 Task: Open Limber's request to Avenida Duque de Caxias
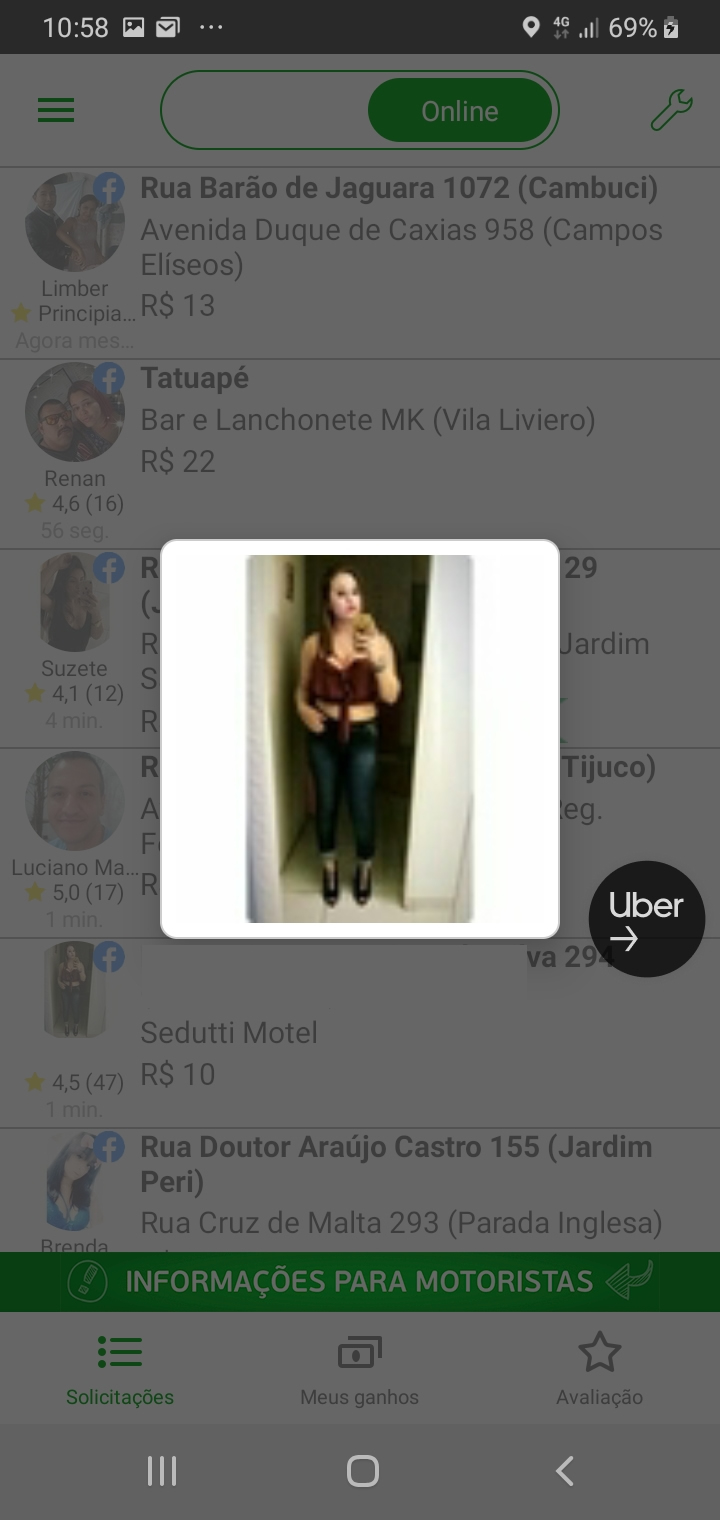click(x=400, y=247)
